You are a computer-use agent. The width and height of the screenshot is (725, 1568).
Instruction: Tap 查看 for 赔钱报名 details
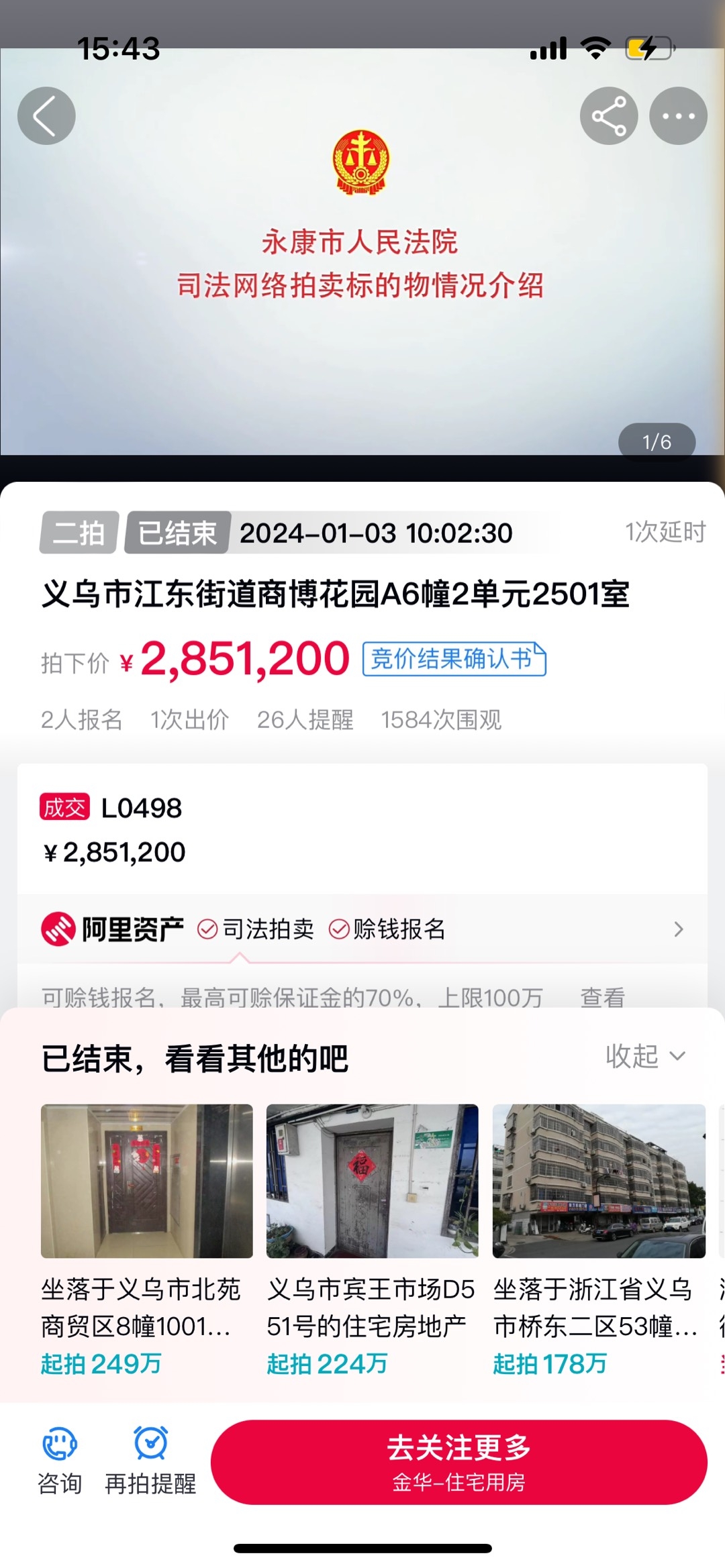[602, 997]
